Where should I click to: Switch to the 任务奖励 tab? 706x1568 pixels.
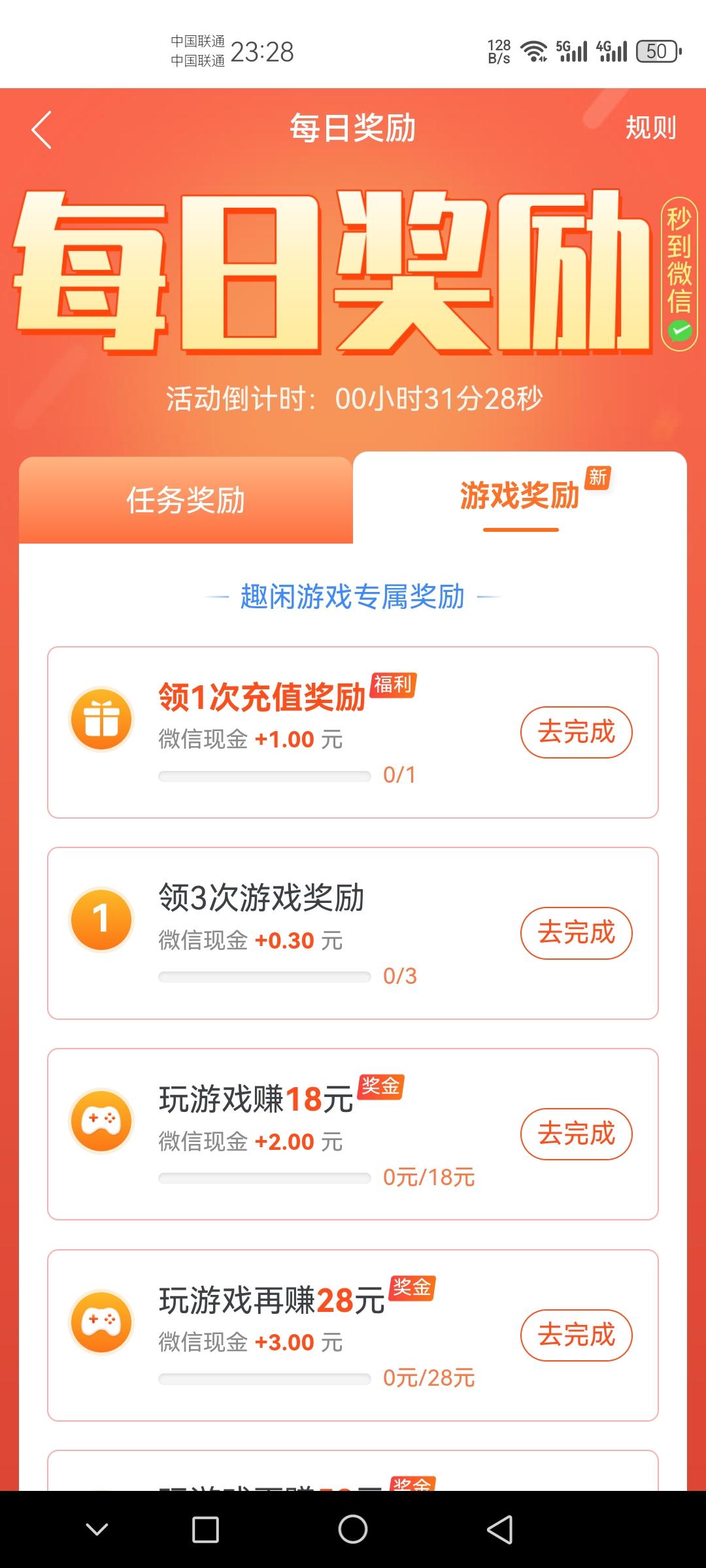tap(186, 500)
